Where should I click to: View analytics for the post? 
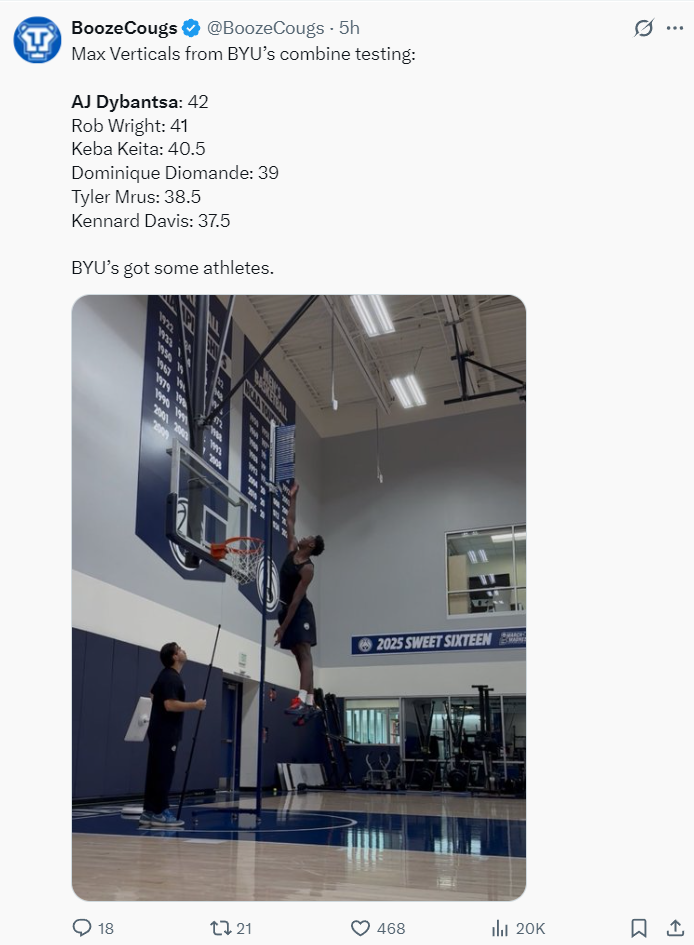pos(501,928)
